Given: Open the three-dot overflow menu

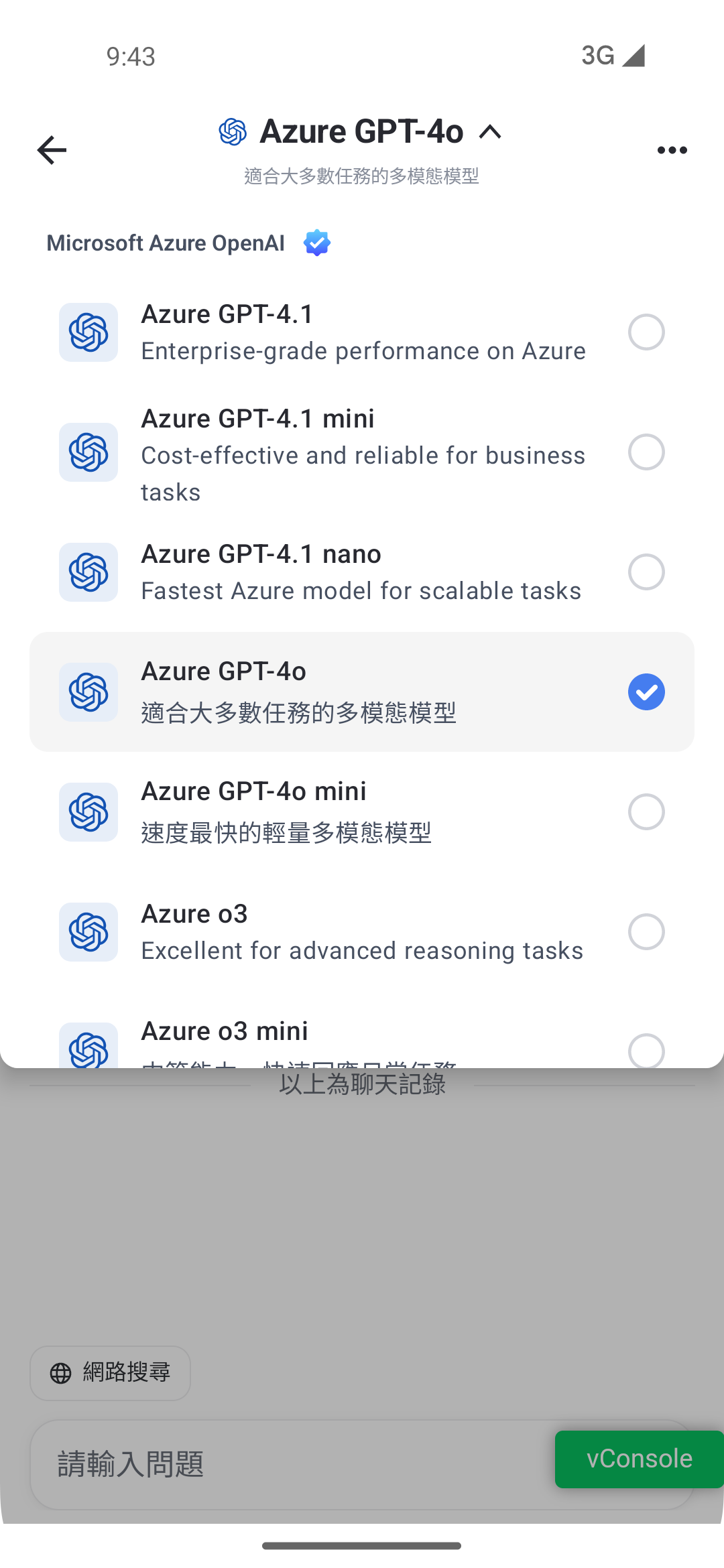Looking at the screenshot, I should pyautogui.click(x=672, y=150).
